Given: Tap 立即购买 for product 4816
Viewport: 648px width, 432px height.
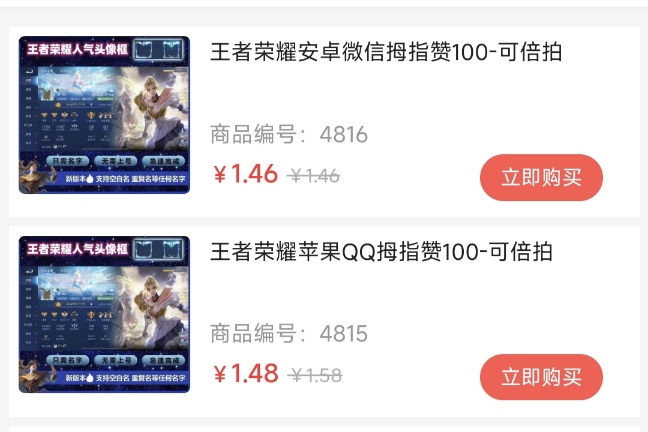Looking at the screenshot, I should (x=541, y=178).
